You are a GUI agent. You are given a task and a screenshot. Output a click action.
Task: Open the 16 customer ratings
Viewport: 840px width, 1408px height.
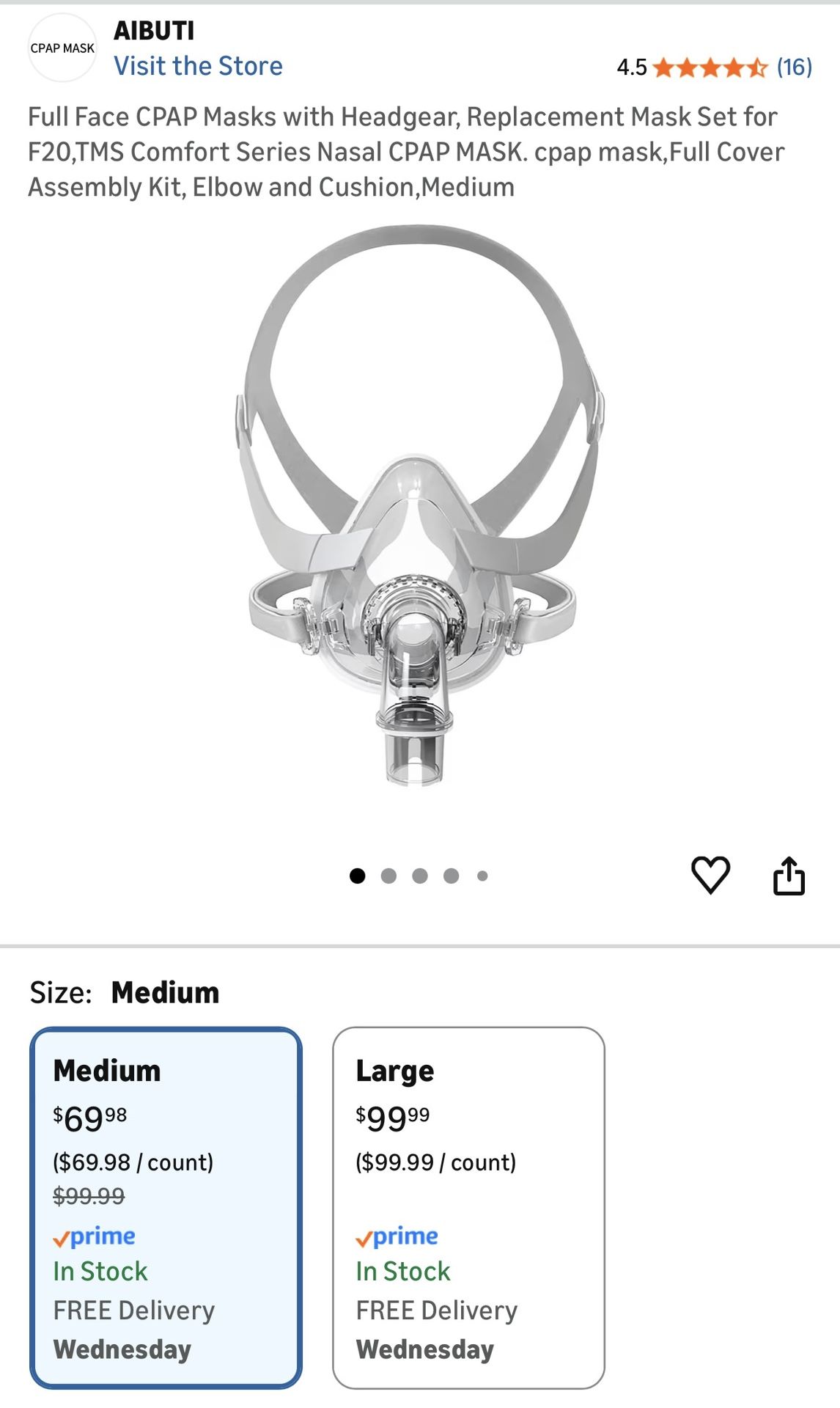click(794, 67)
